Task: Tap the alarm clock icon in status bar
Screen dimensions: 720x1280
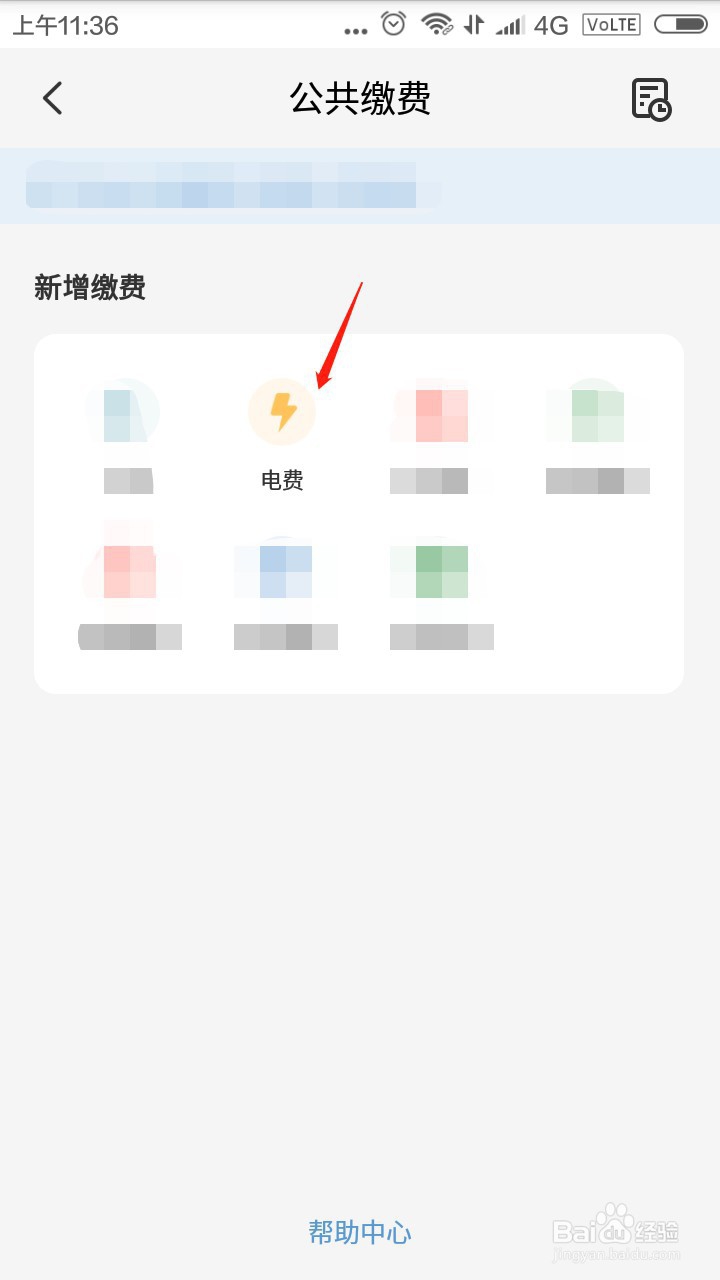Action: coord(391,23)
